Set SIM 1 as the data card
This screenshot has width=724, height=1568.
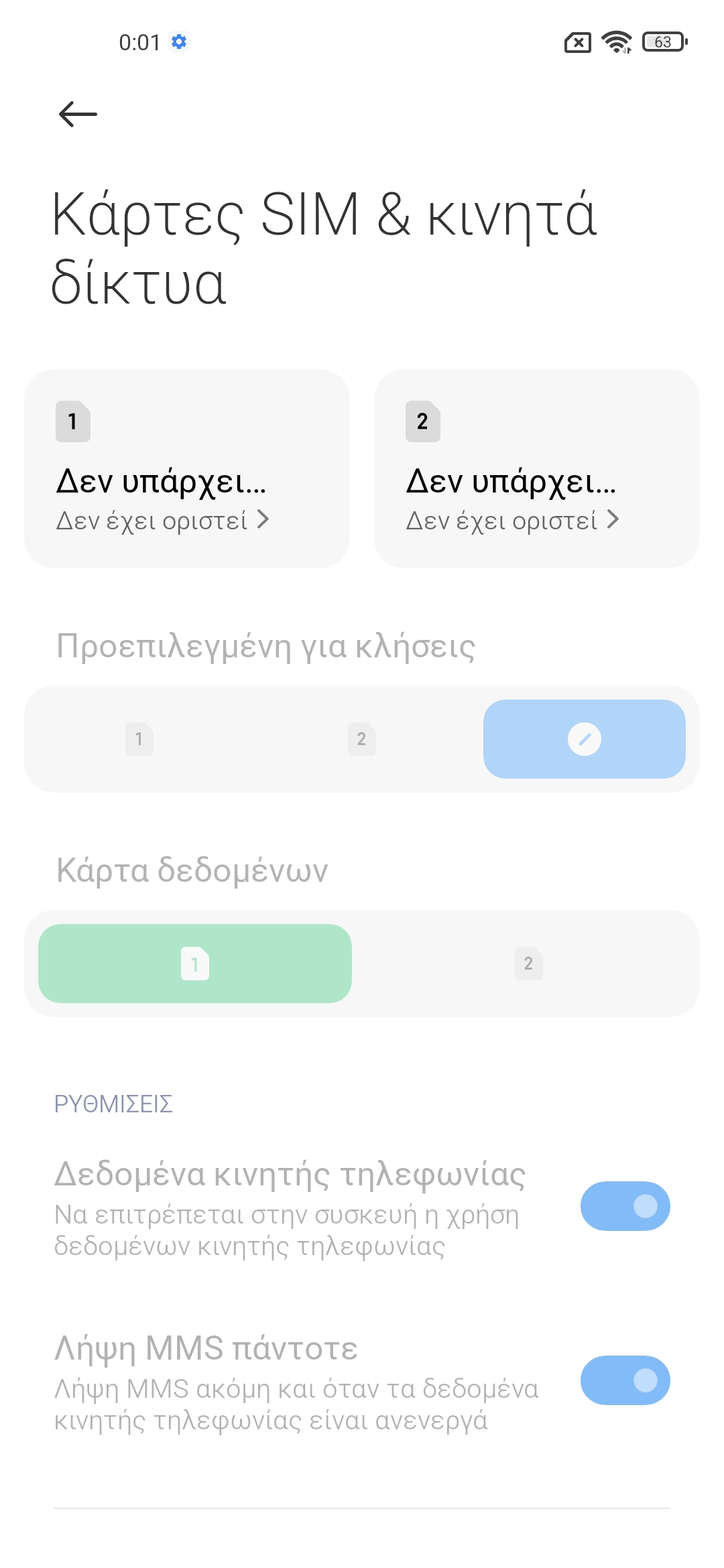coord(195,964)
